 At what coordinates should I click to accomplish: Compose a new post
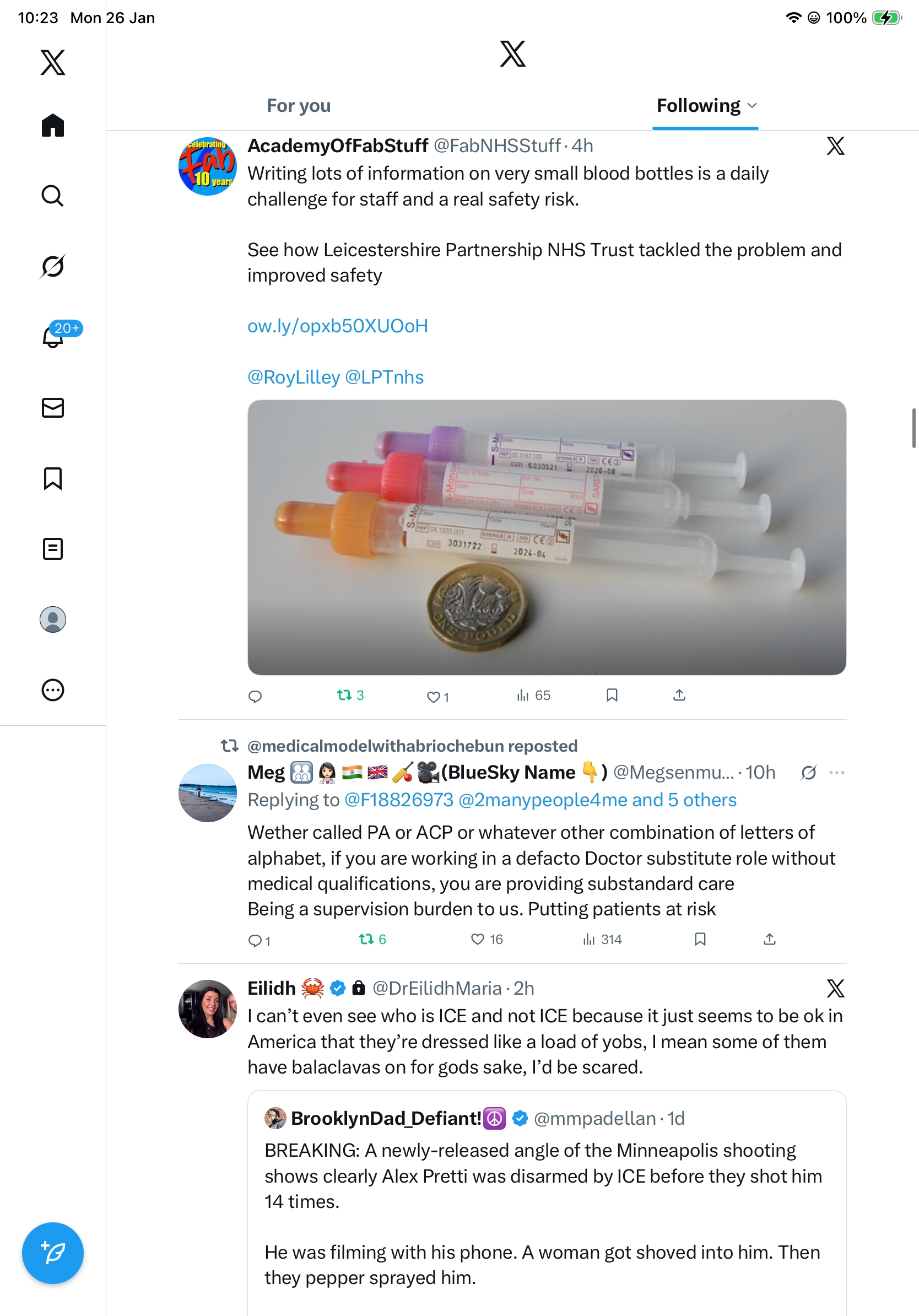pos(53,1253)
